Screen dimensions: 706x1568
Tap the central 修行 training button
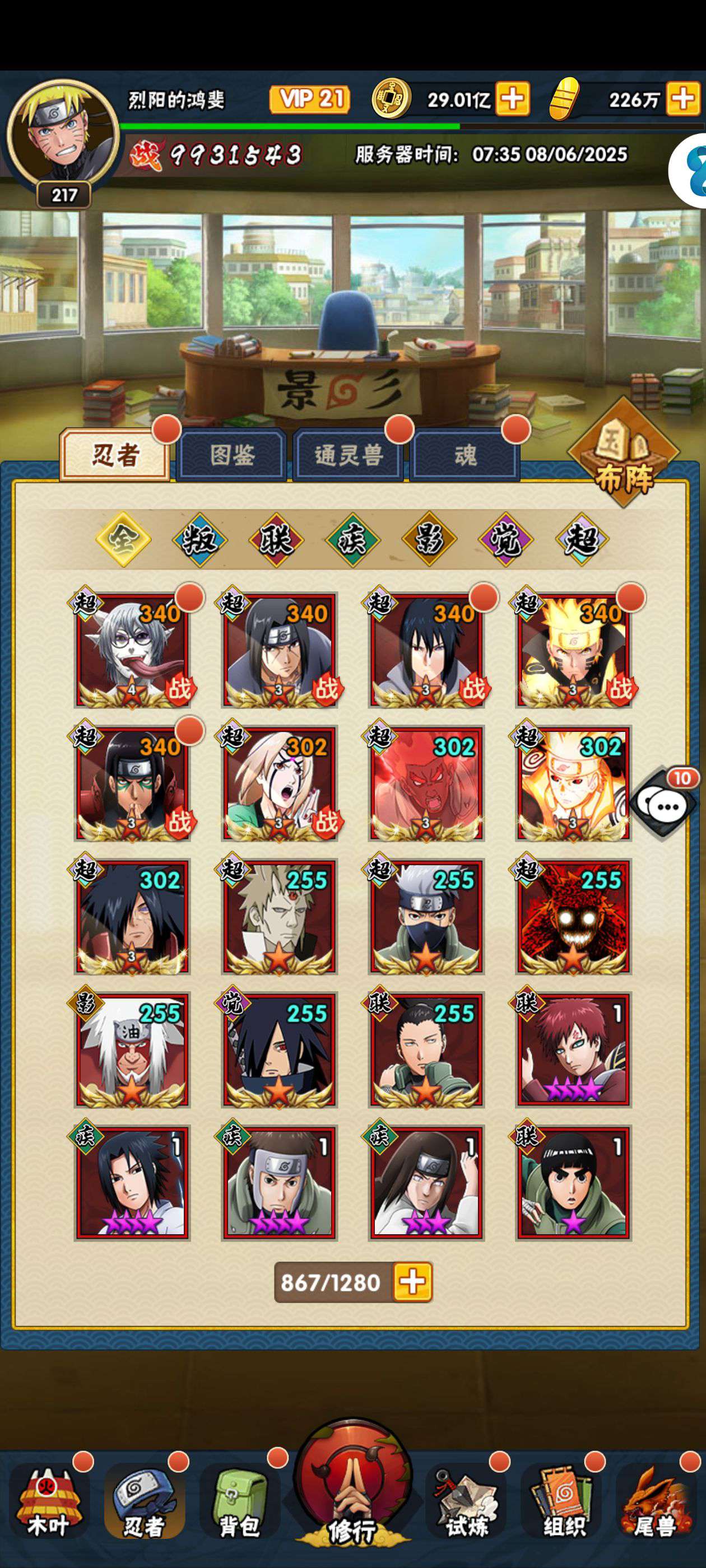[x=352, y=1485]
